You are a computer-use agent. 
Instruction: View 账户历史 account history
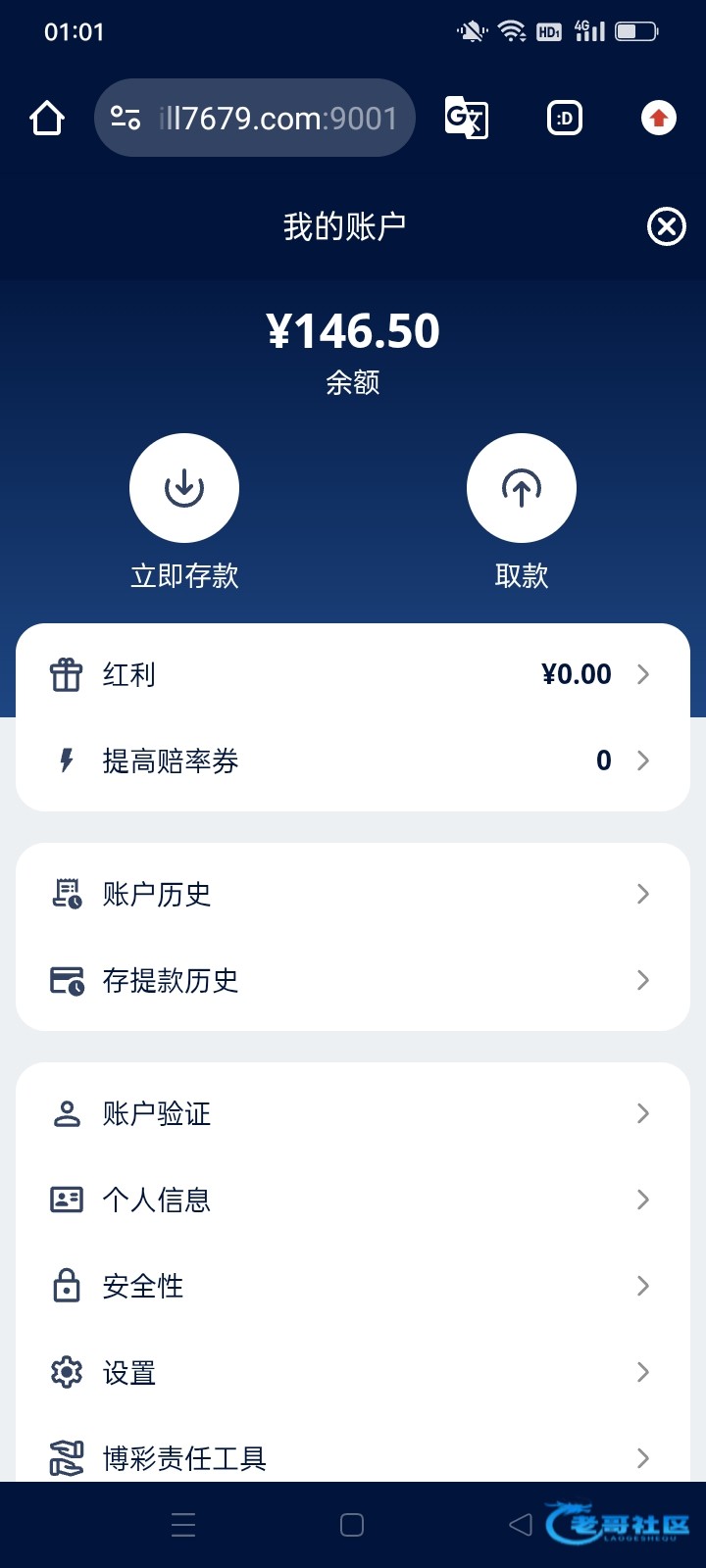point(353,894)
